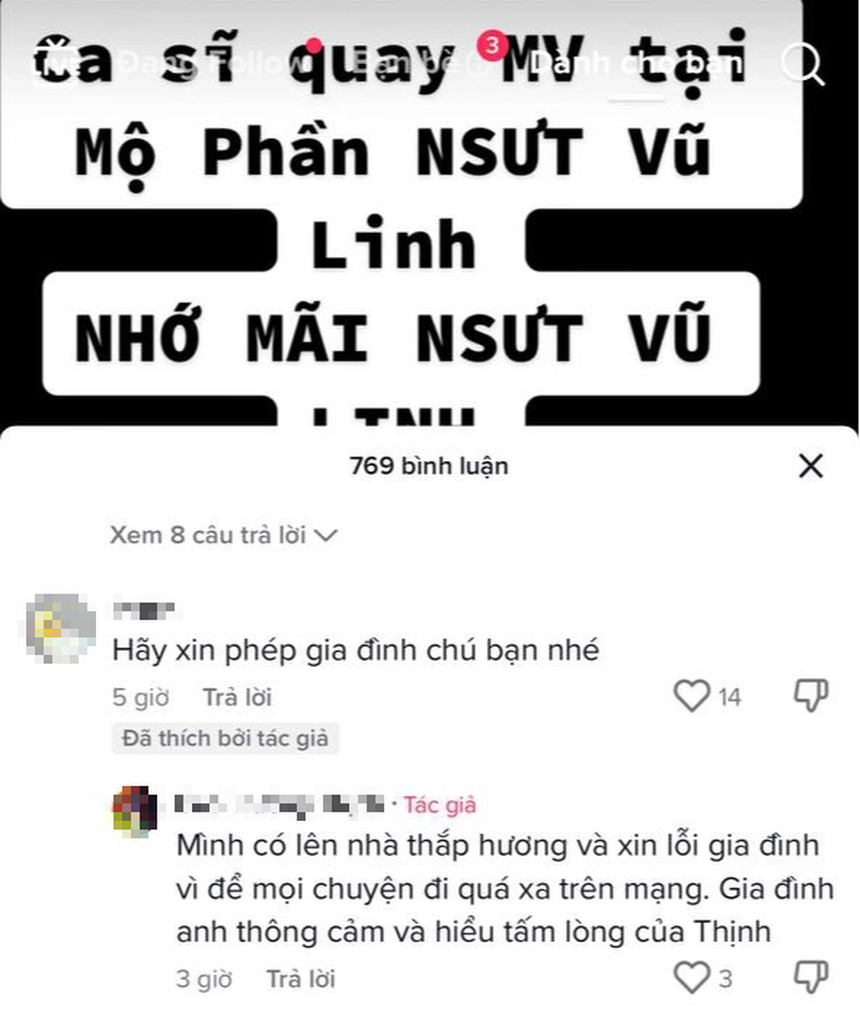Screen dimensions: 860x1013
Task: Tap the heart icon showing 14 likes
Action: tap(692, 697)
